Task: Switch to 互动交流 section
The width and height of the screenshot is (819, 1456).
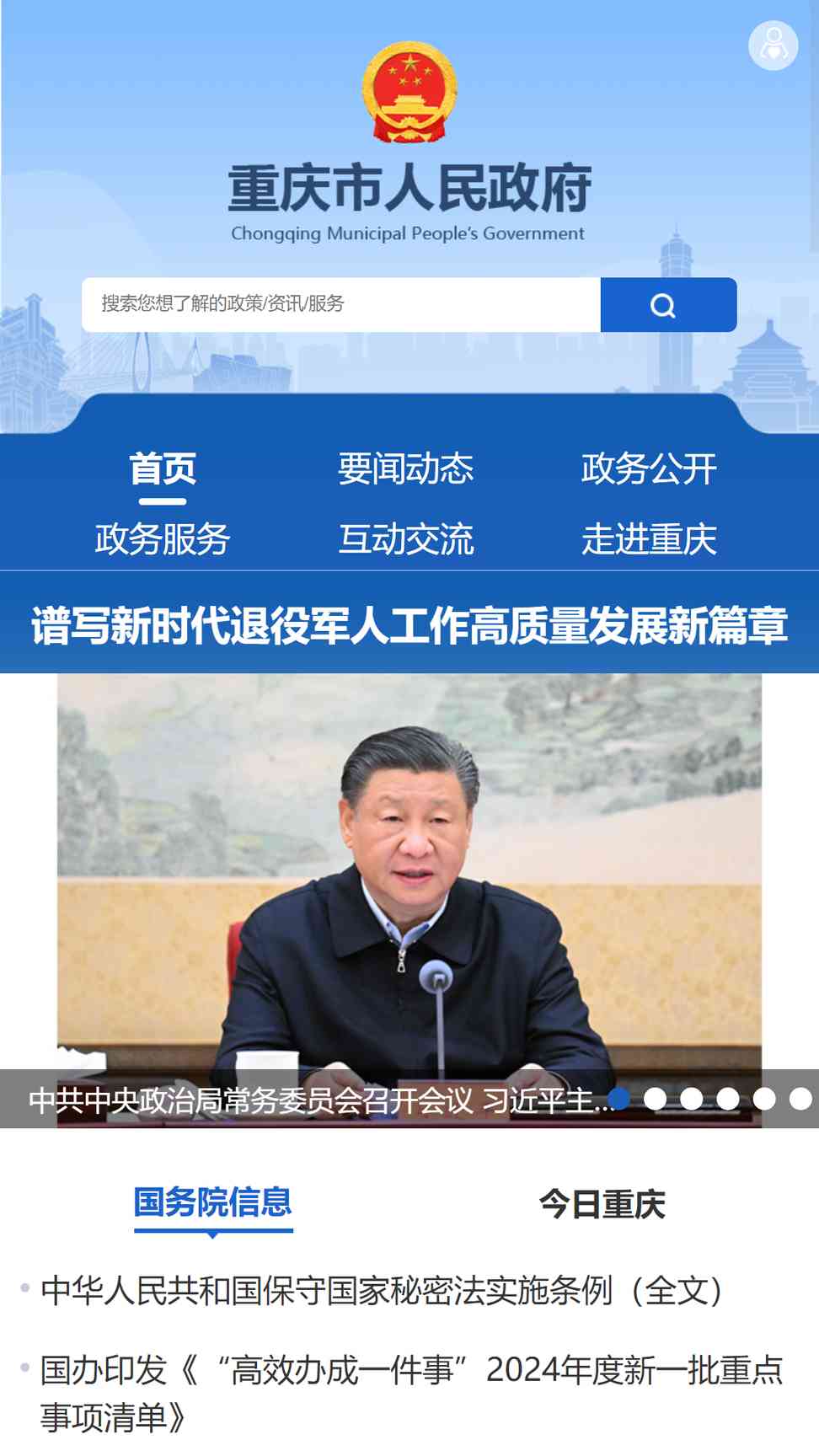Action: pos(406,539)
